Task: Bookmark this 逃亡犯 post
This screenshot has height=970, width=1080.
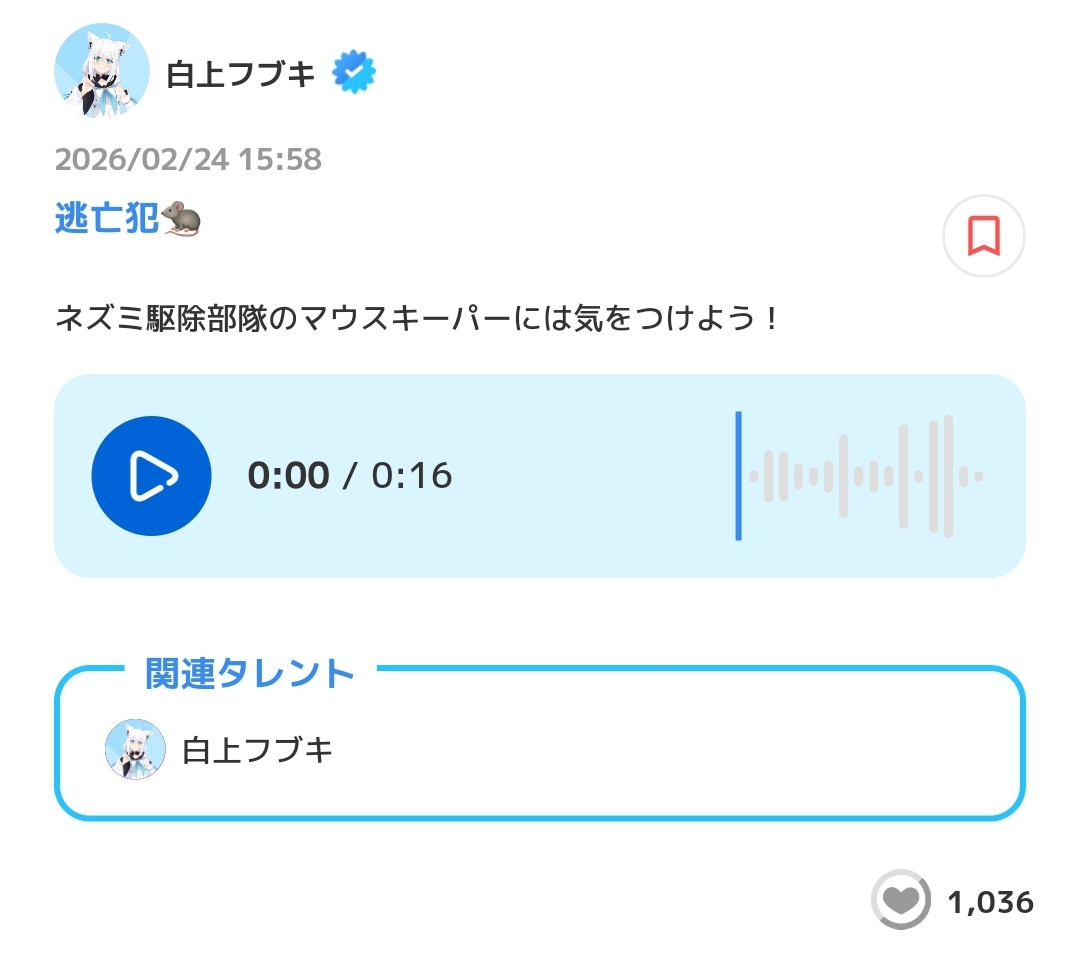Action: (x=983, y=236)
